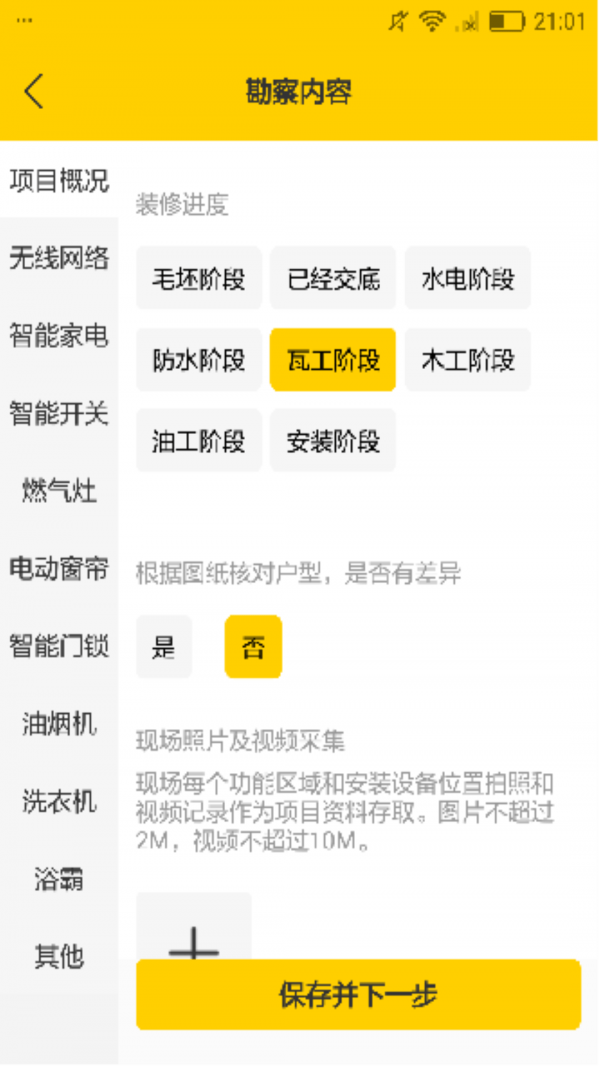Choose the 毛坯阶段 progress chip
The width and height of the screenshot is (600, 1067).
(x=198, y=279)
